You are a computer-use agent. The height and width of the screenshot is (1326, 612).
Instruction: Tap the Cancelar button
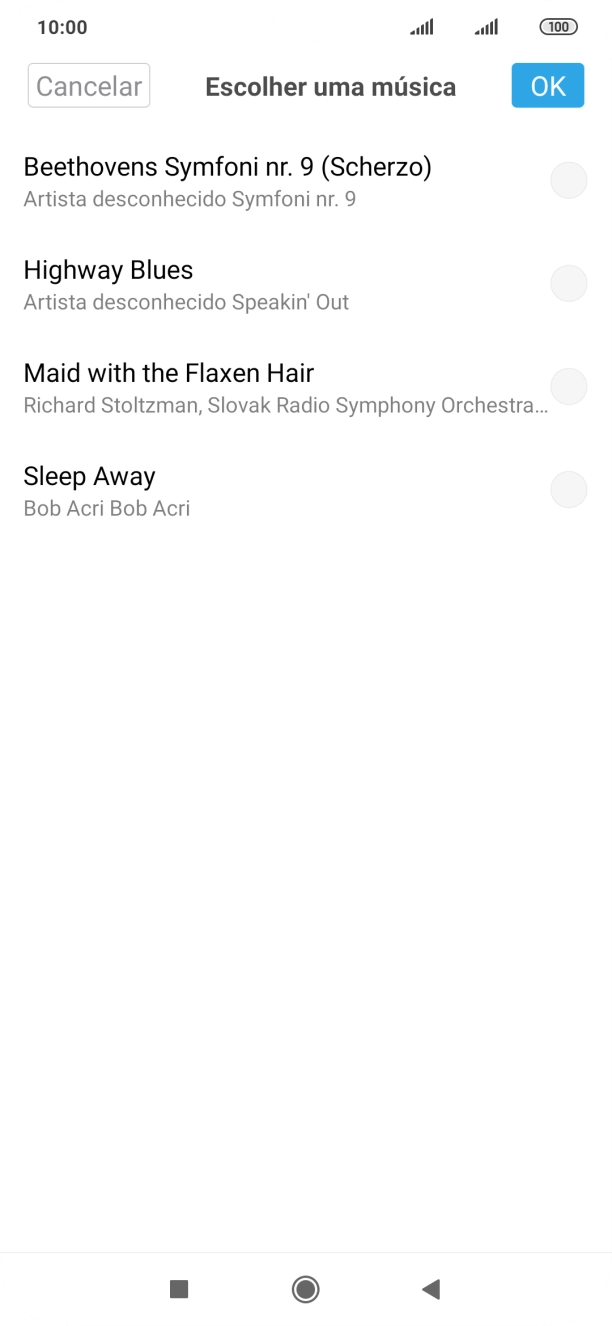tap(89, 86)
